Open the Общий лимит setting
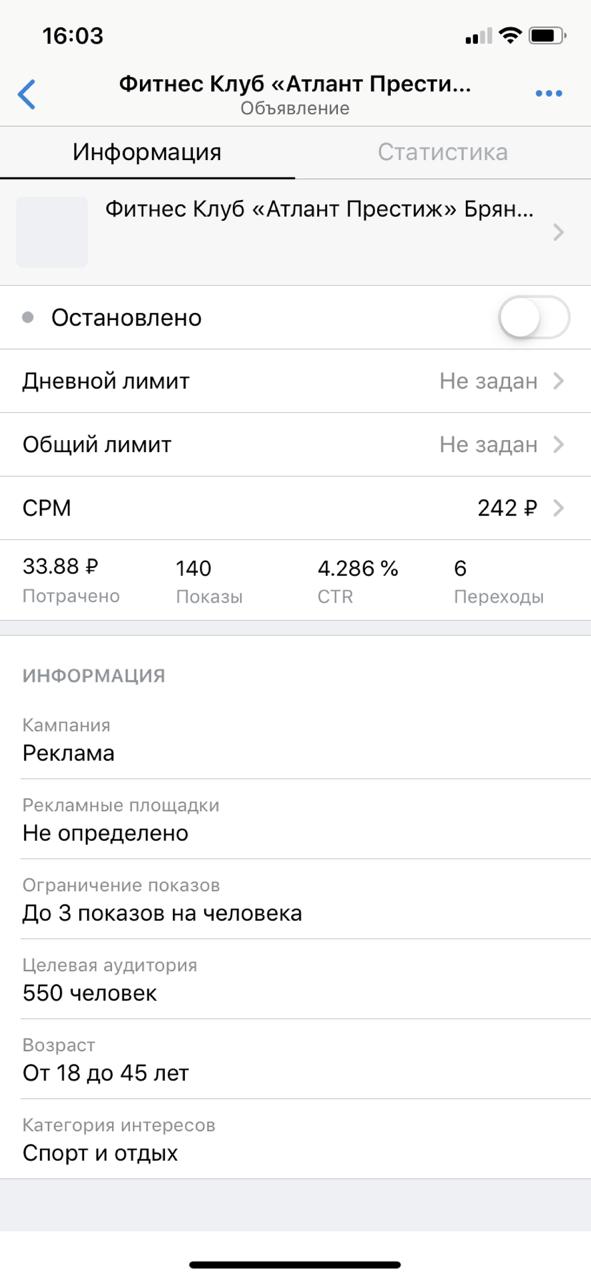The height and width of the screenshot is (1280, 591). 295,444
